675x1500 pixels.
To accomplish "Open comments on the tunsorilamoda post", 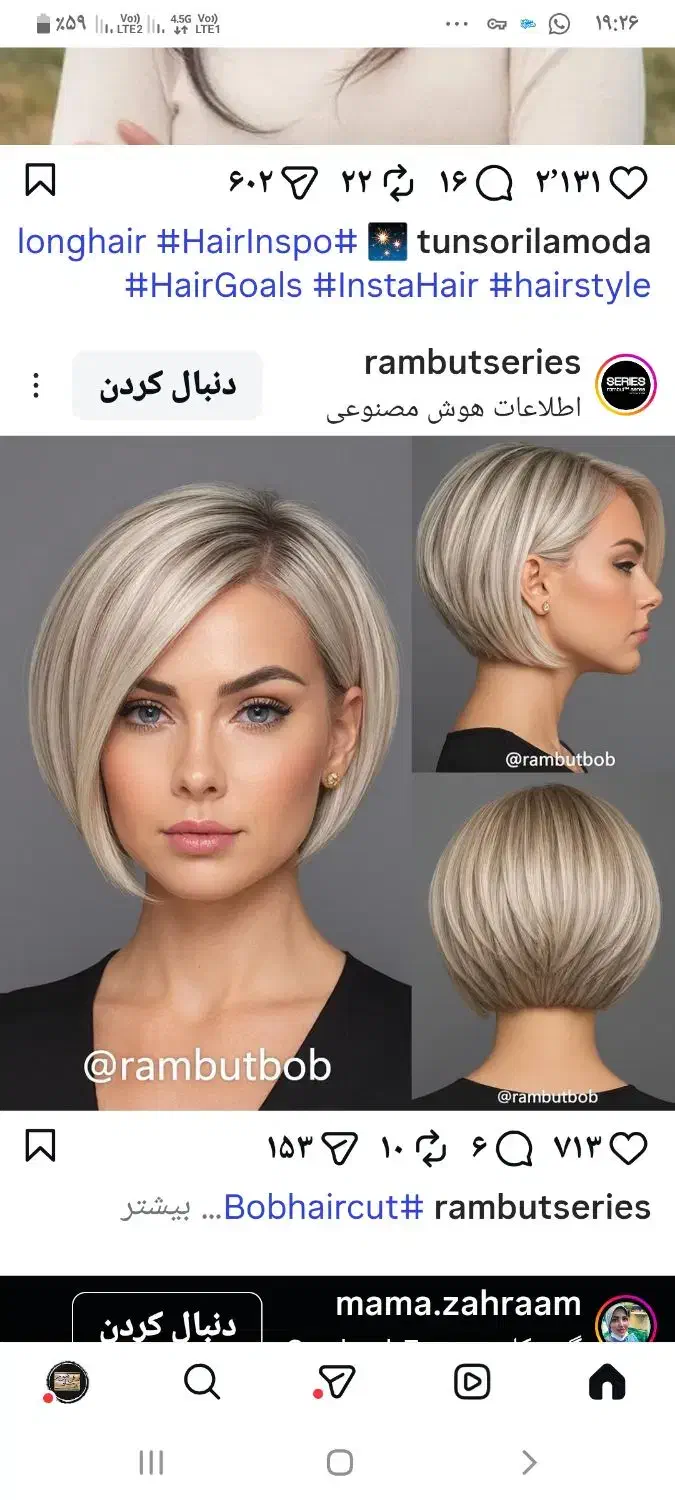I will coord(494,182).
